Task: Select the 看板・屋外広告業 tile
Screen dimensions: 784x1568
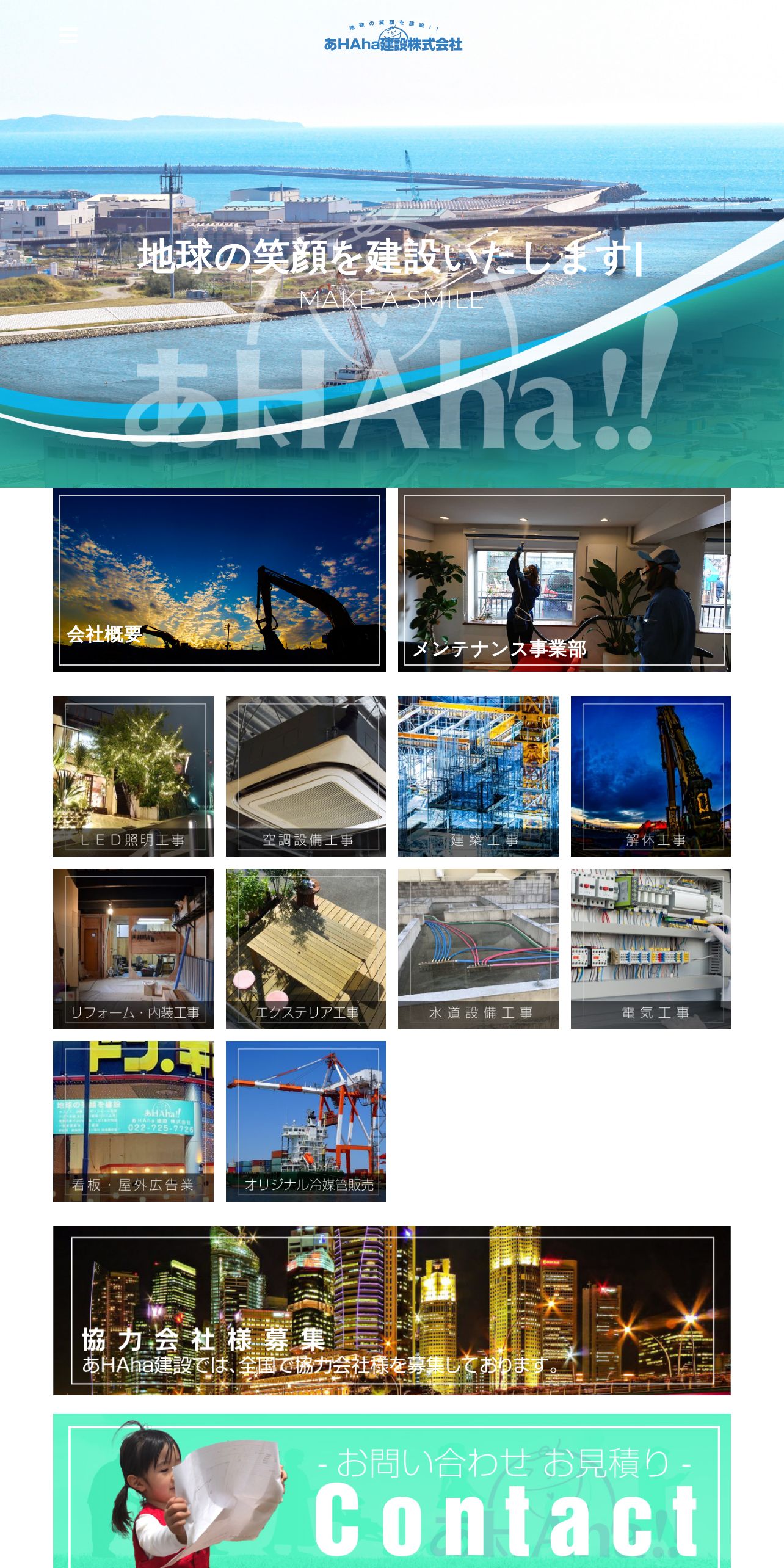Action: coord(133,1121)
